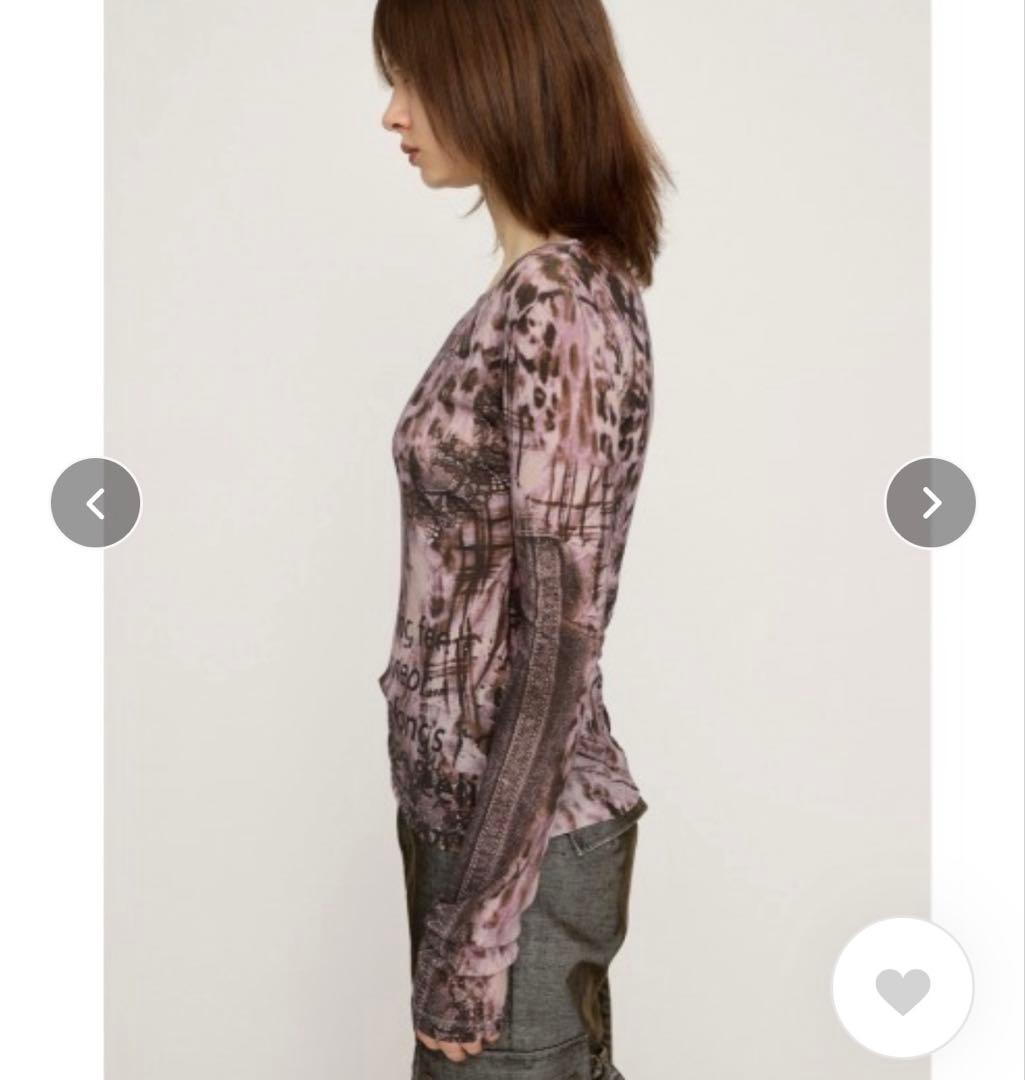The width and height of the screenshot is (1025, 1080).
Task: Go to the next product photo
Action: coord(930,503)
